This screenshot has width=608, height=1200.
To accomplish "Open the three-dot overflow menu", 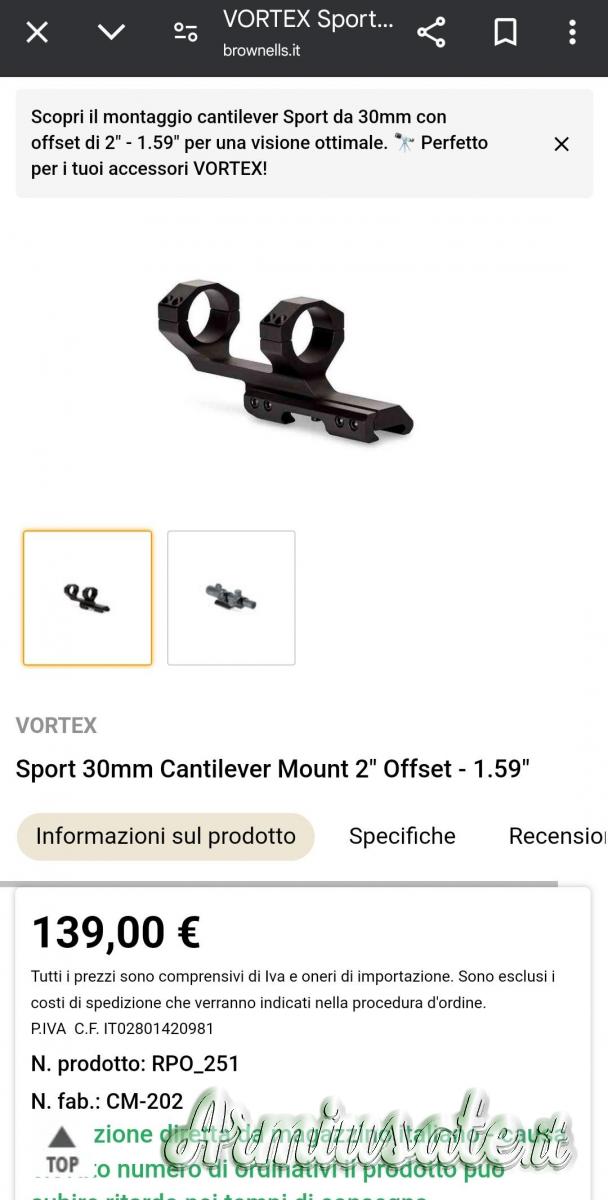I will 572,33.
